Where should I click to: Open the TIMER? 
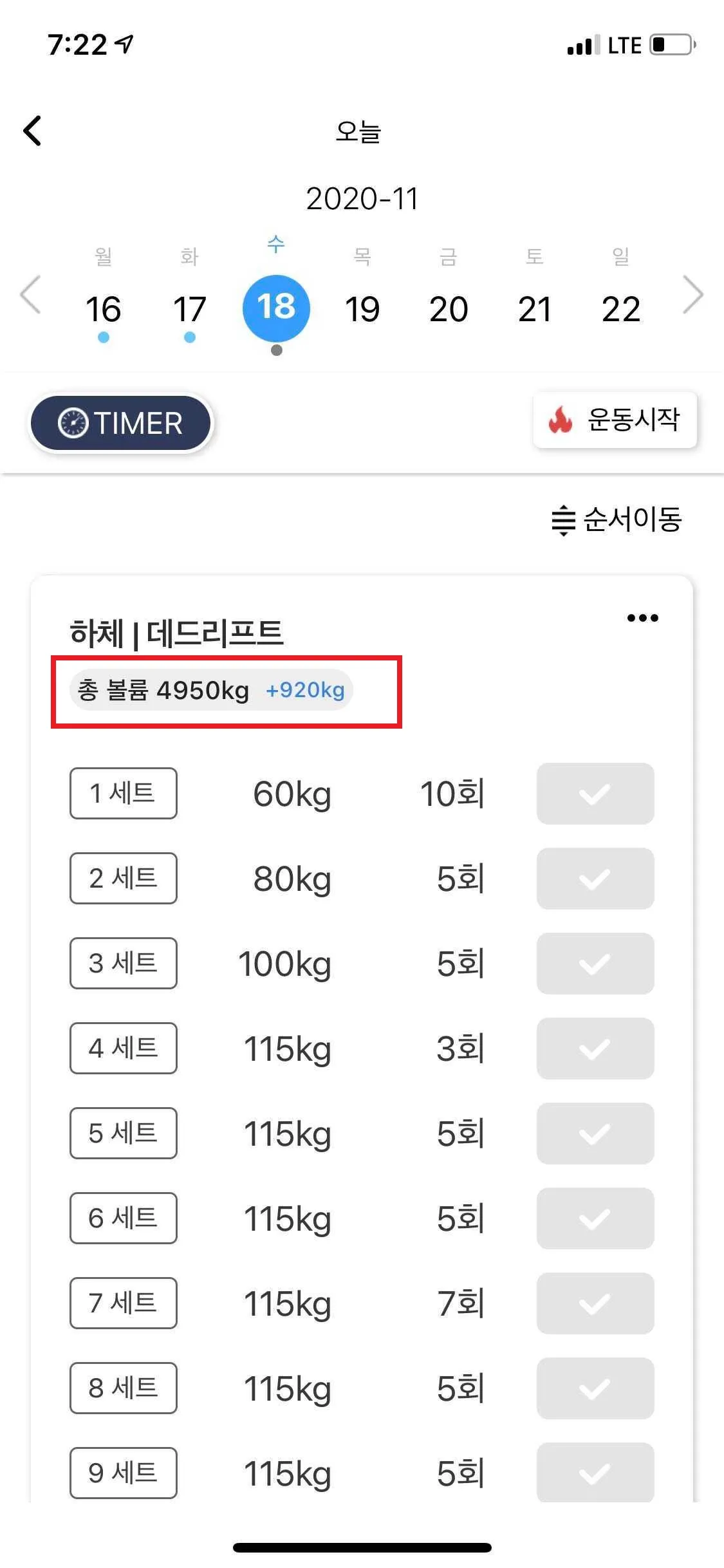pos(121,423)
